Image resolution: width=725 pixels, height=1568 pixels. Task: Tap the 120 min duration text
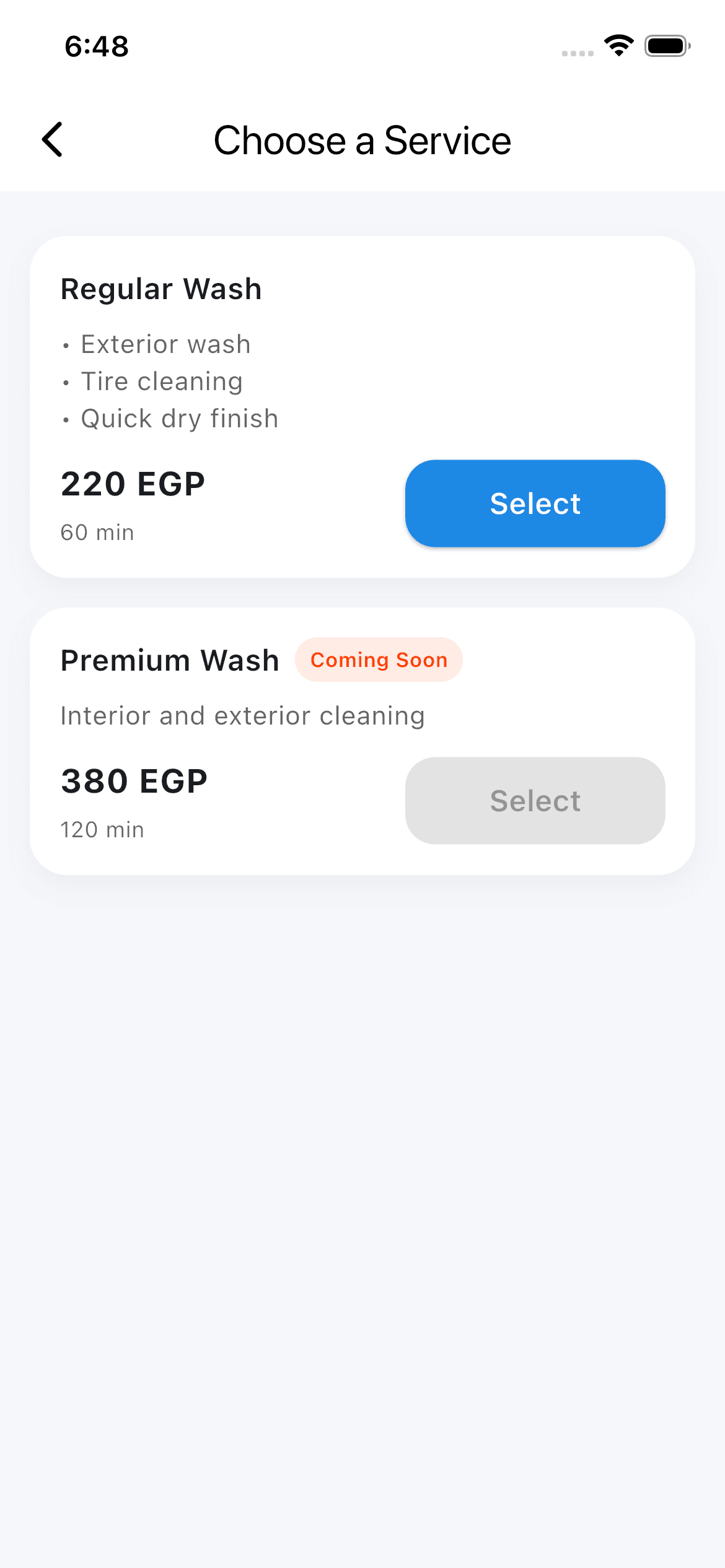point(101,829)
